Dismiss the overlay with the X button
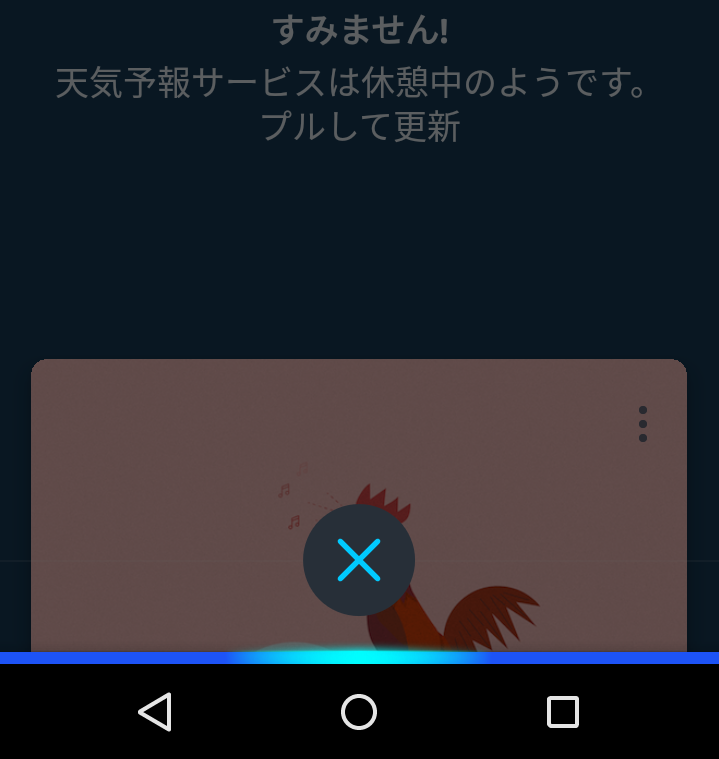 click(x=359, y=560)
